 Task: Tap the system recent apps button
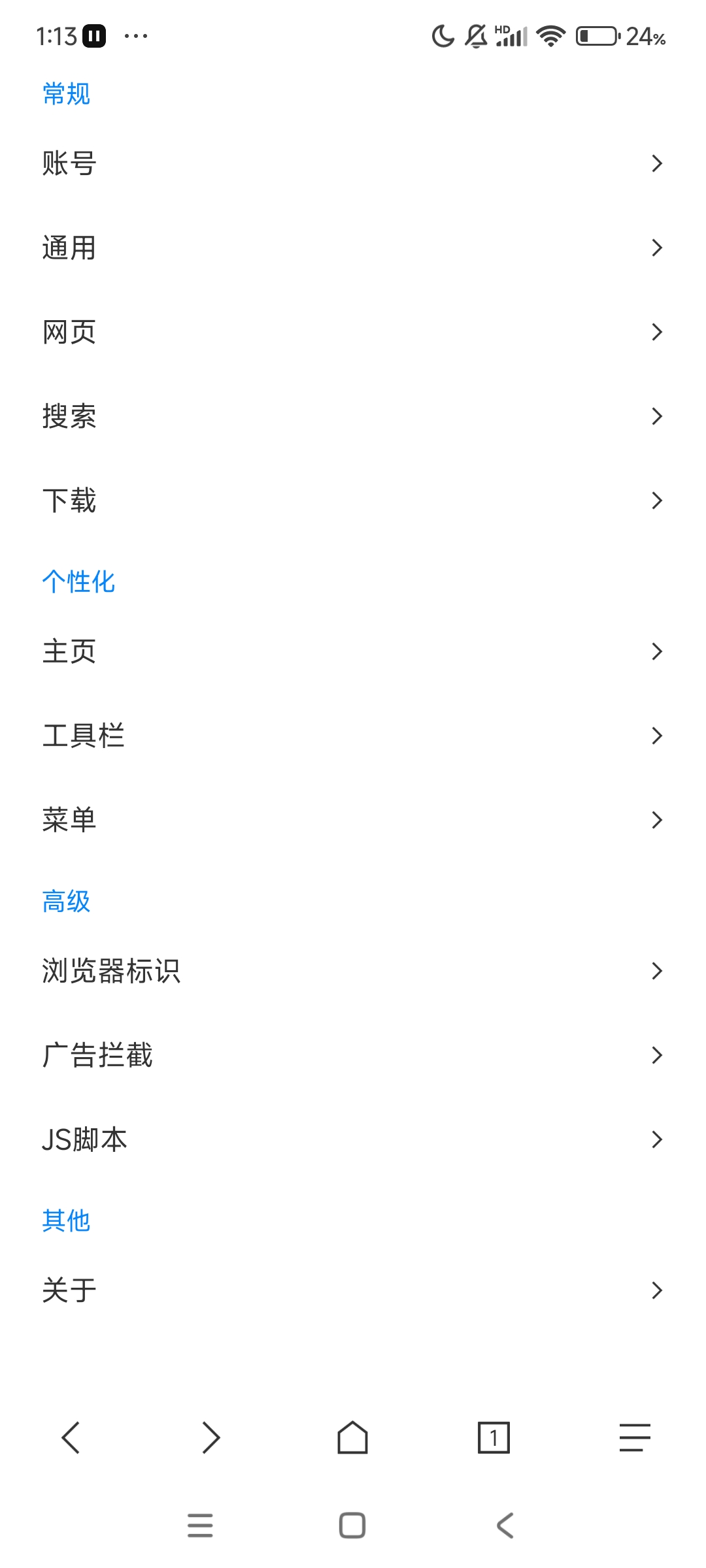point(200,1526)
